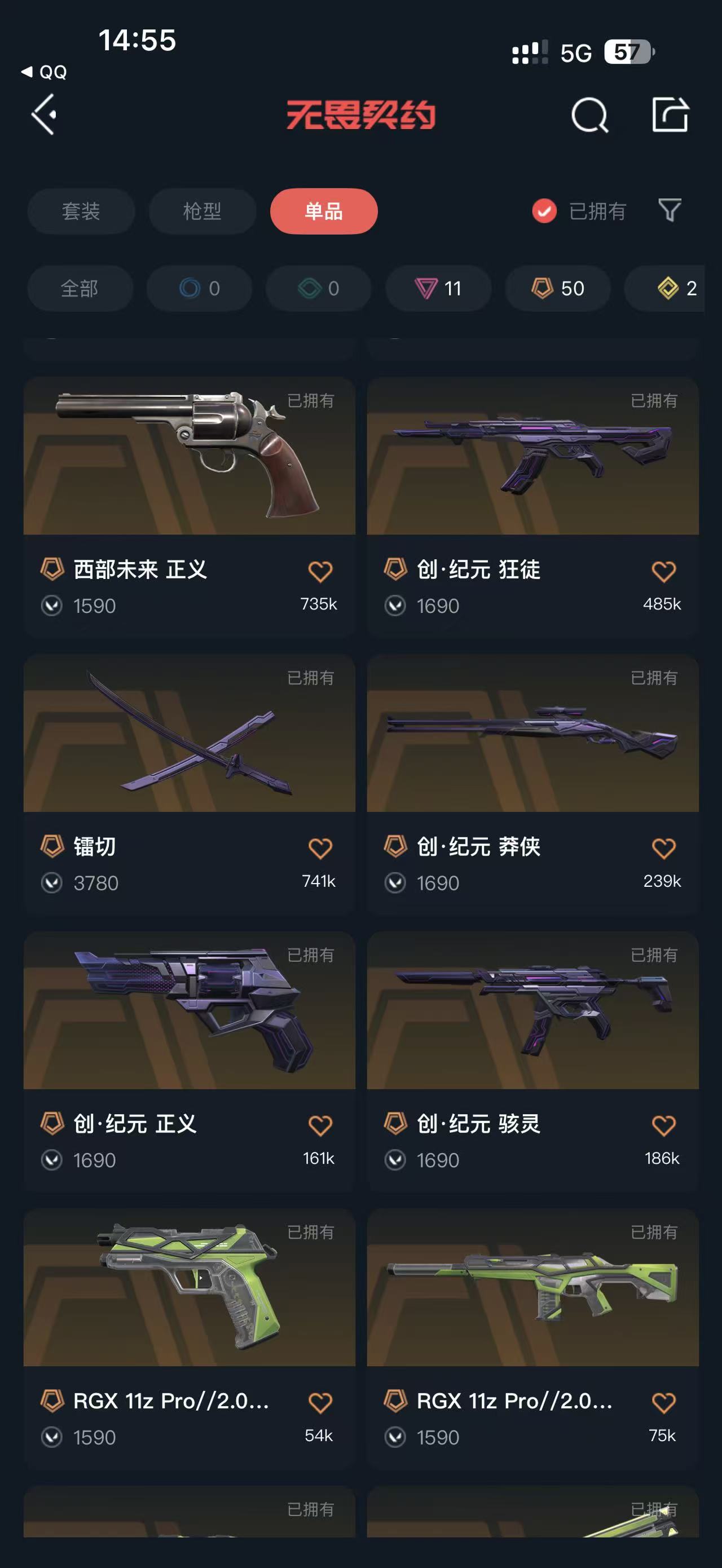Go back using the arrow
This screenshot has width=722, height=1568.
[x=44, y=114]
